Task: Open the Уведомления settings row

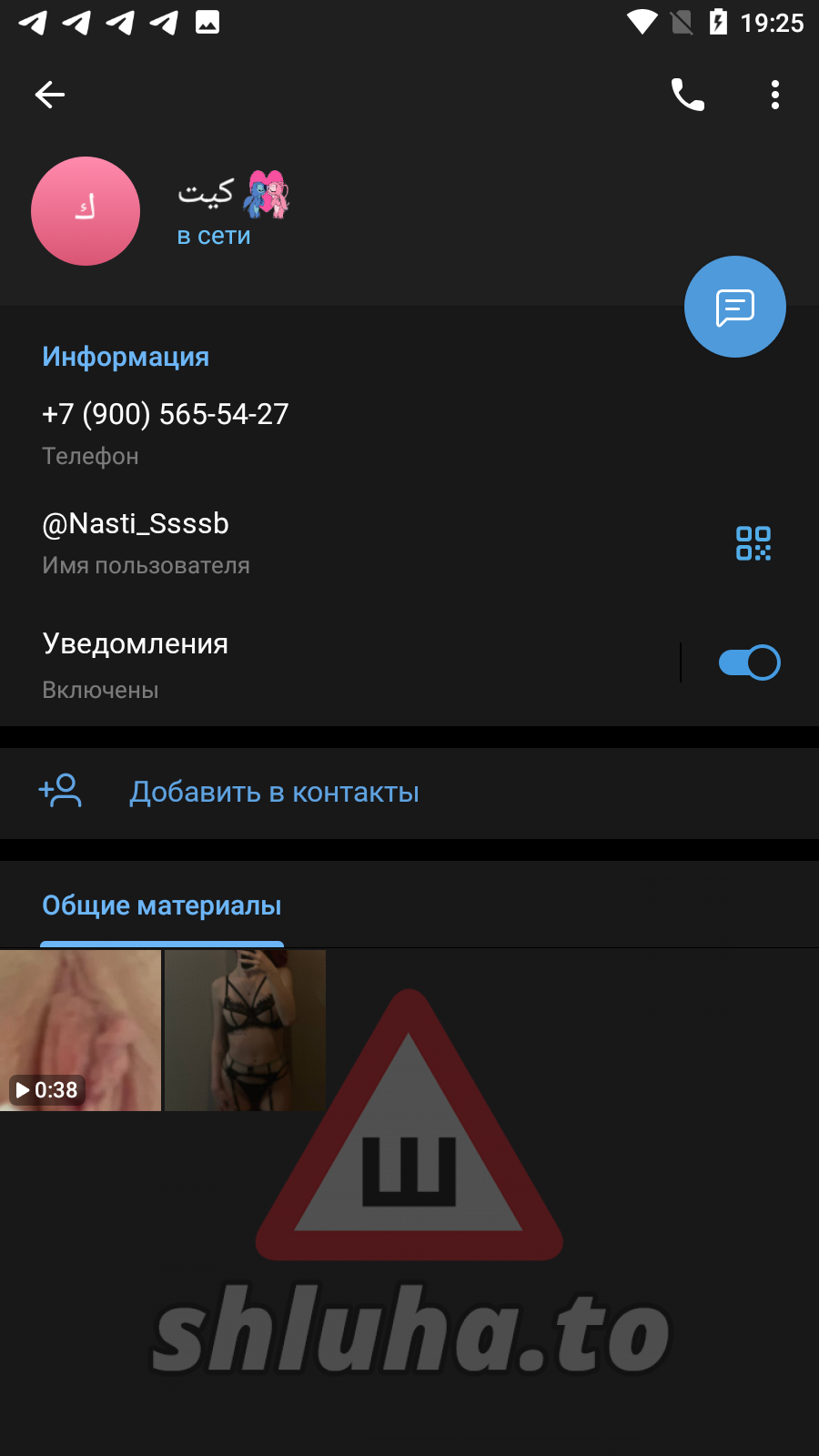Action: (273, 664)
